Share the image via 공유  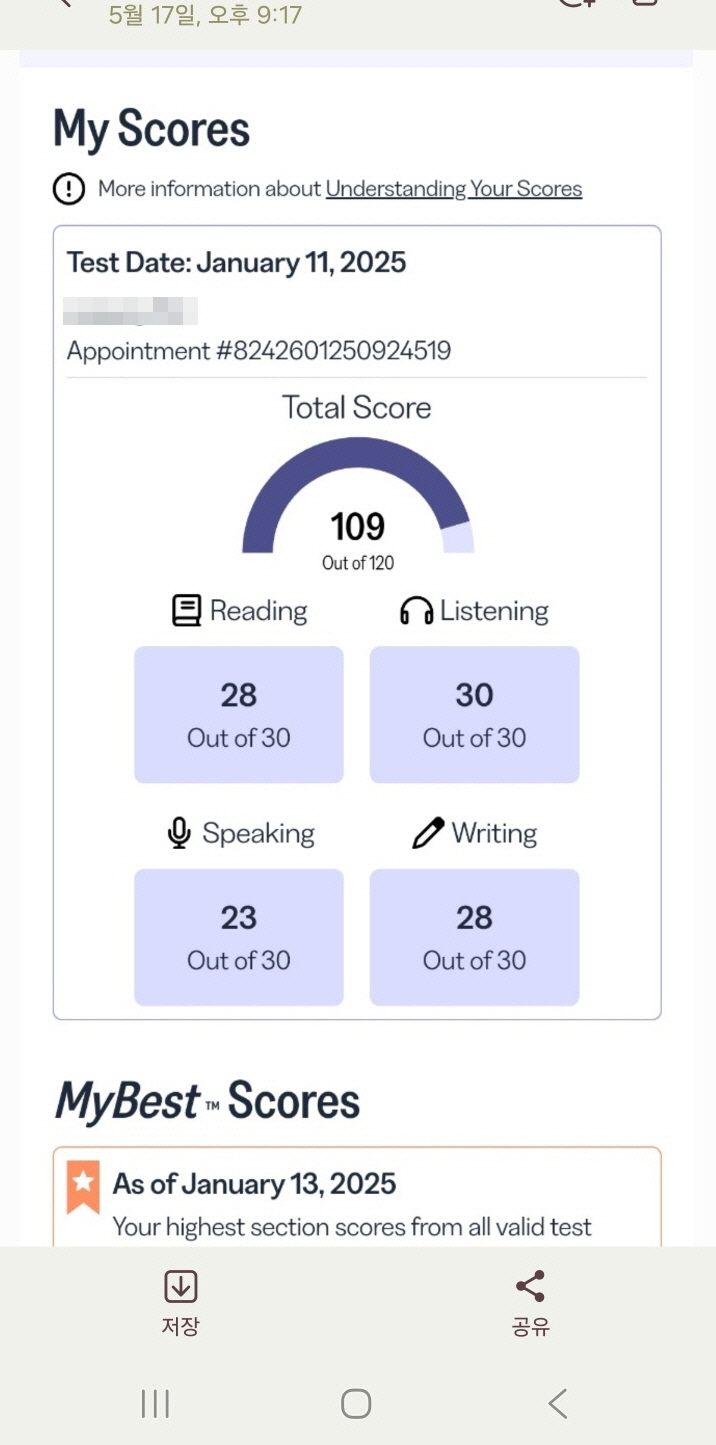(x=530, y=1301)
